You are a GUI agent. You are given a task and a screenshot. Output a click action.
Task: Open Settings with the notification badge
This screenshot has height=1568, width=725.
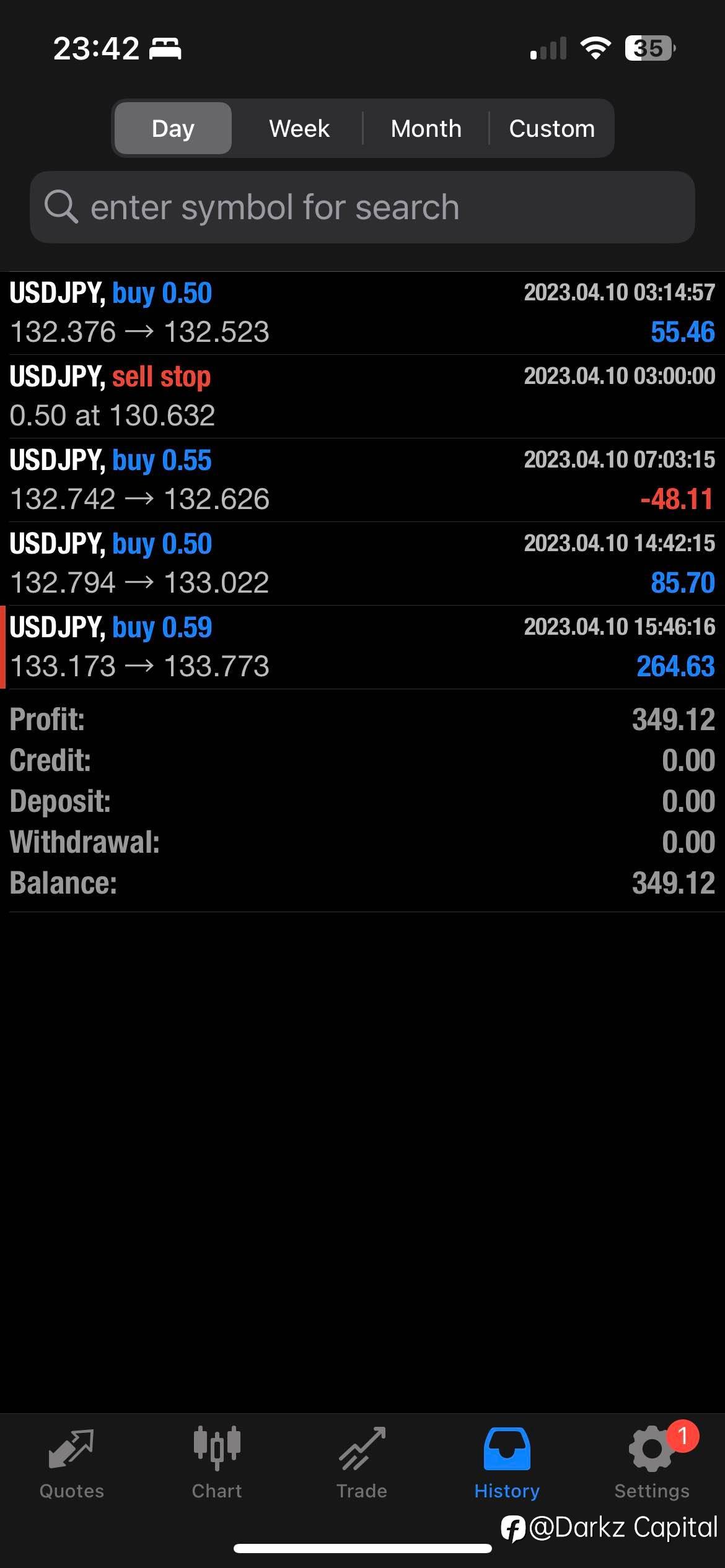[652, 1464]
